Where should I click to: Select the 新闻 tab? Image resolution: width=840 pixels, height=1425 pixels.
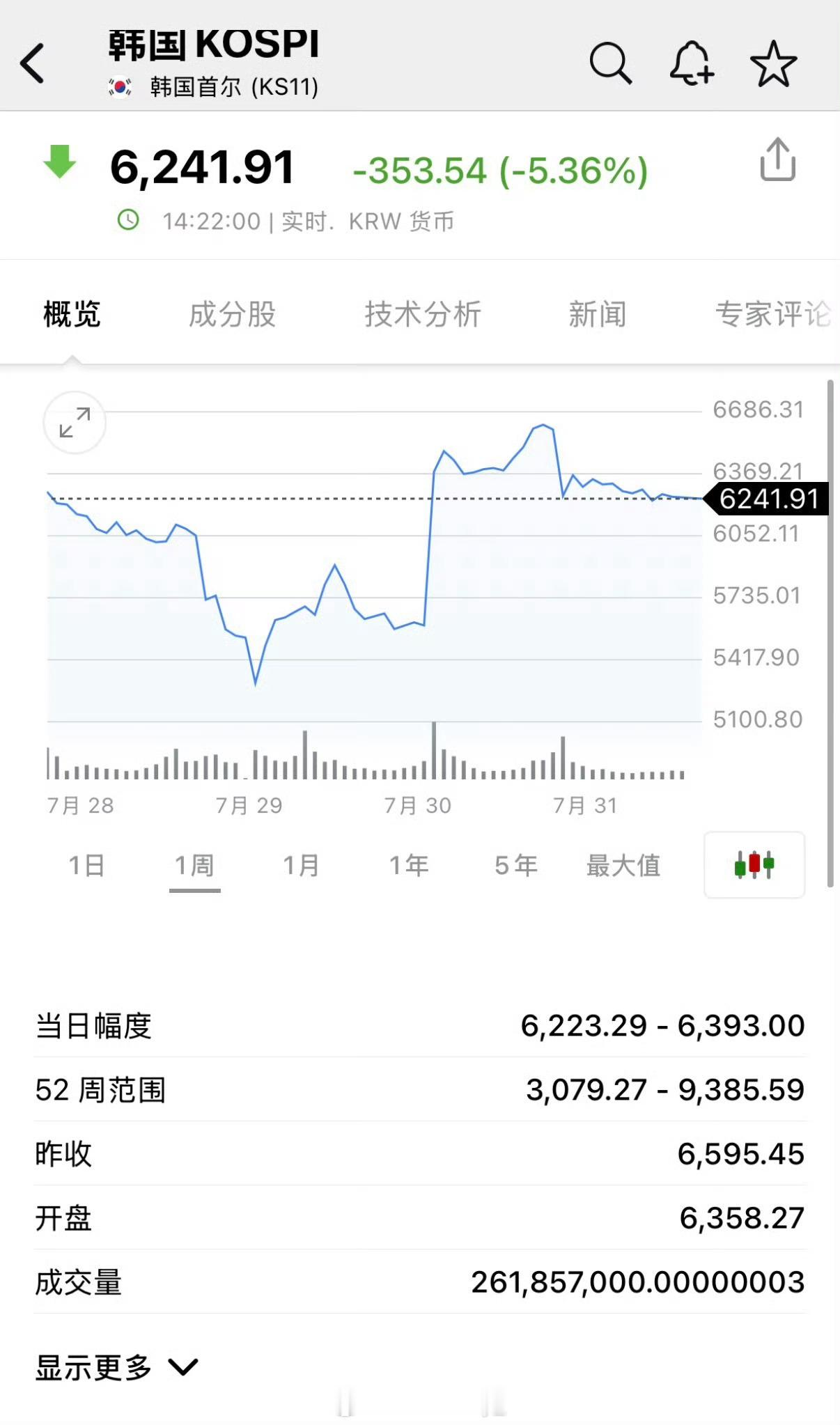pyautogui.click(x=598, y=314)
